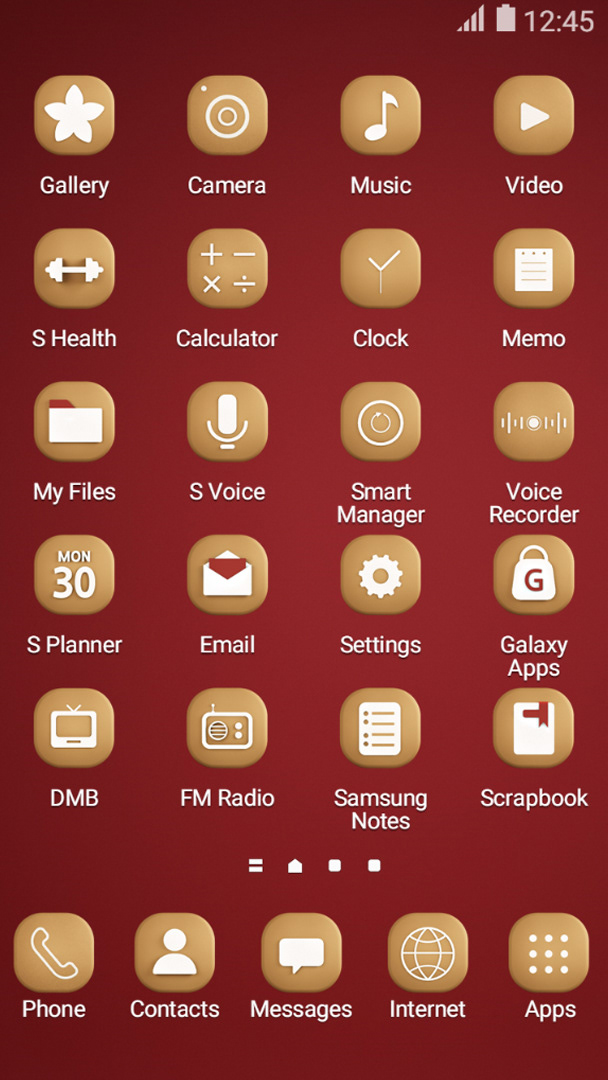This screenshot has height=1080, width=608.
Task: Open the Music player
Action: point(380,116)
